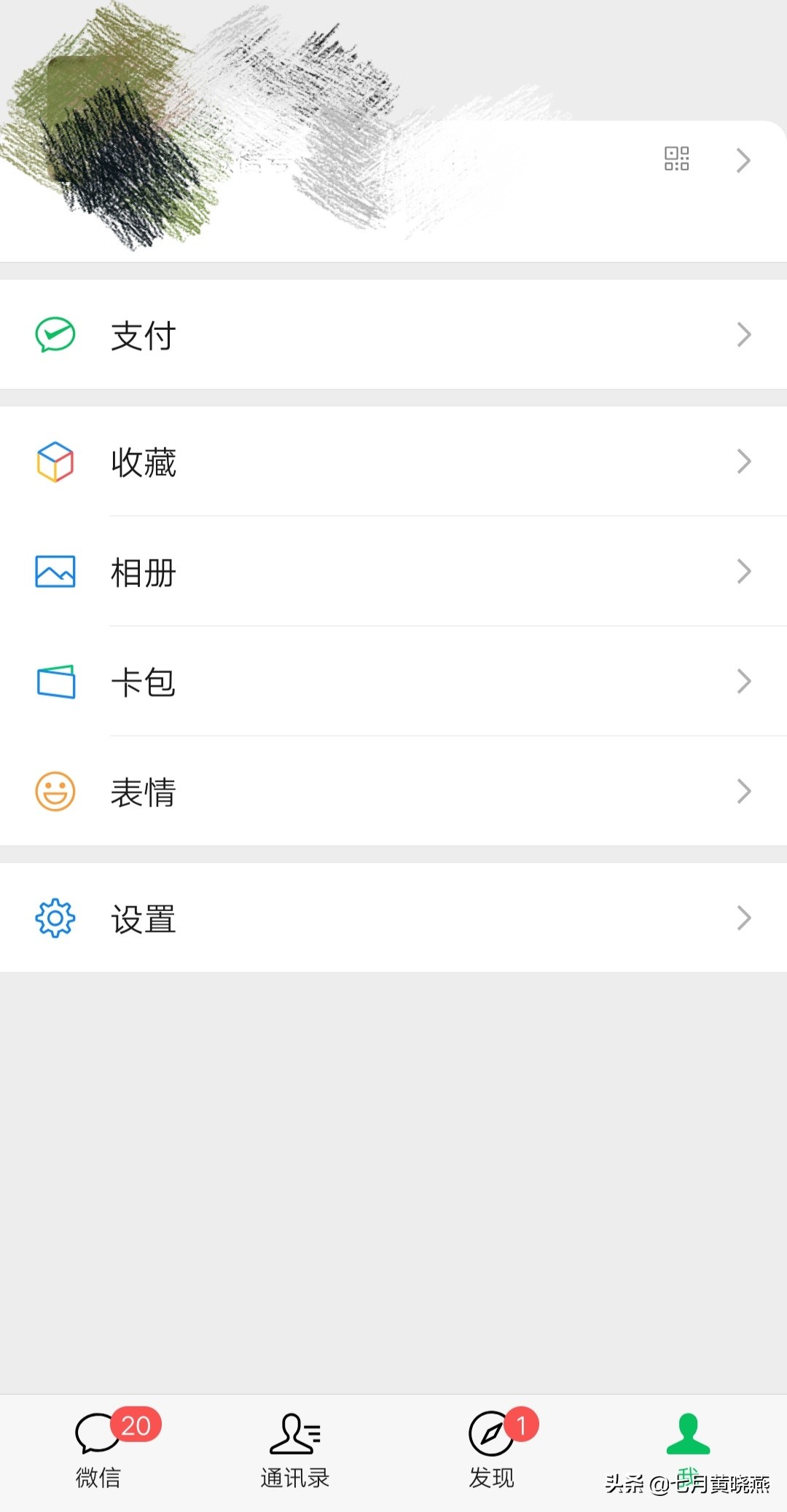The height and width of the screenshot is (1512, 787).
Task: Click the 卡包 card wallet icon
Action: point(55,682)
